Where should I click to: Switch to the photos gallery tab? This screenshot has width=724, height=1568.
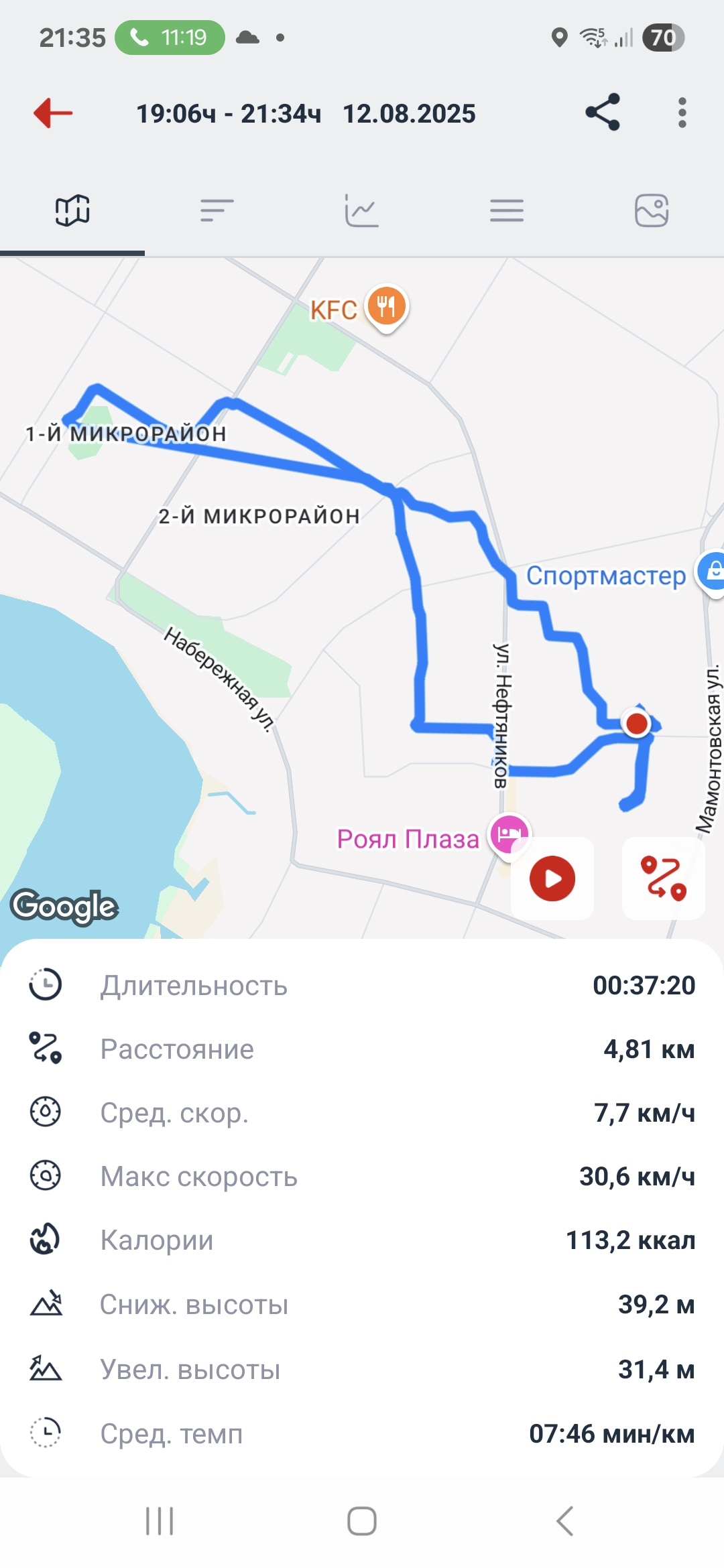[x=652, y=210]
